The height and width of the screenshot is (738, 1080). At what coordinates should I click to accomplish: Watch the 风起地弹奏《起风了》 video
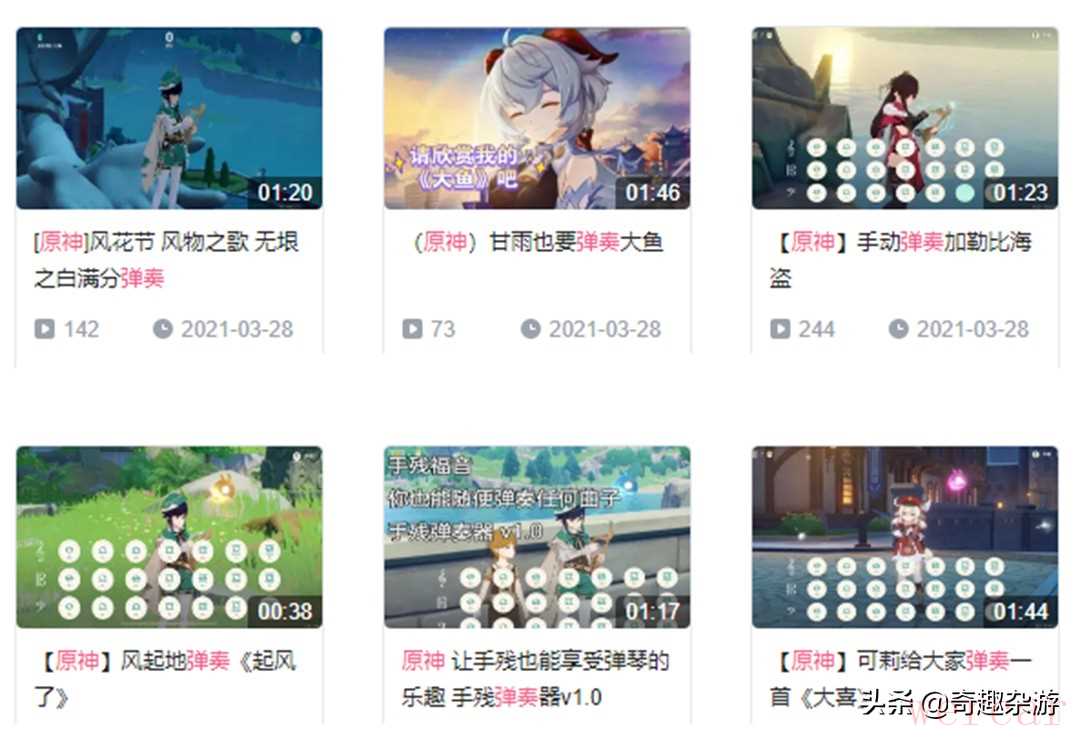tap(169, 537)
